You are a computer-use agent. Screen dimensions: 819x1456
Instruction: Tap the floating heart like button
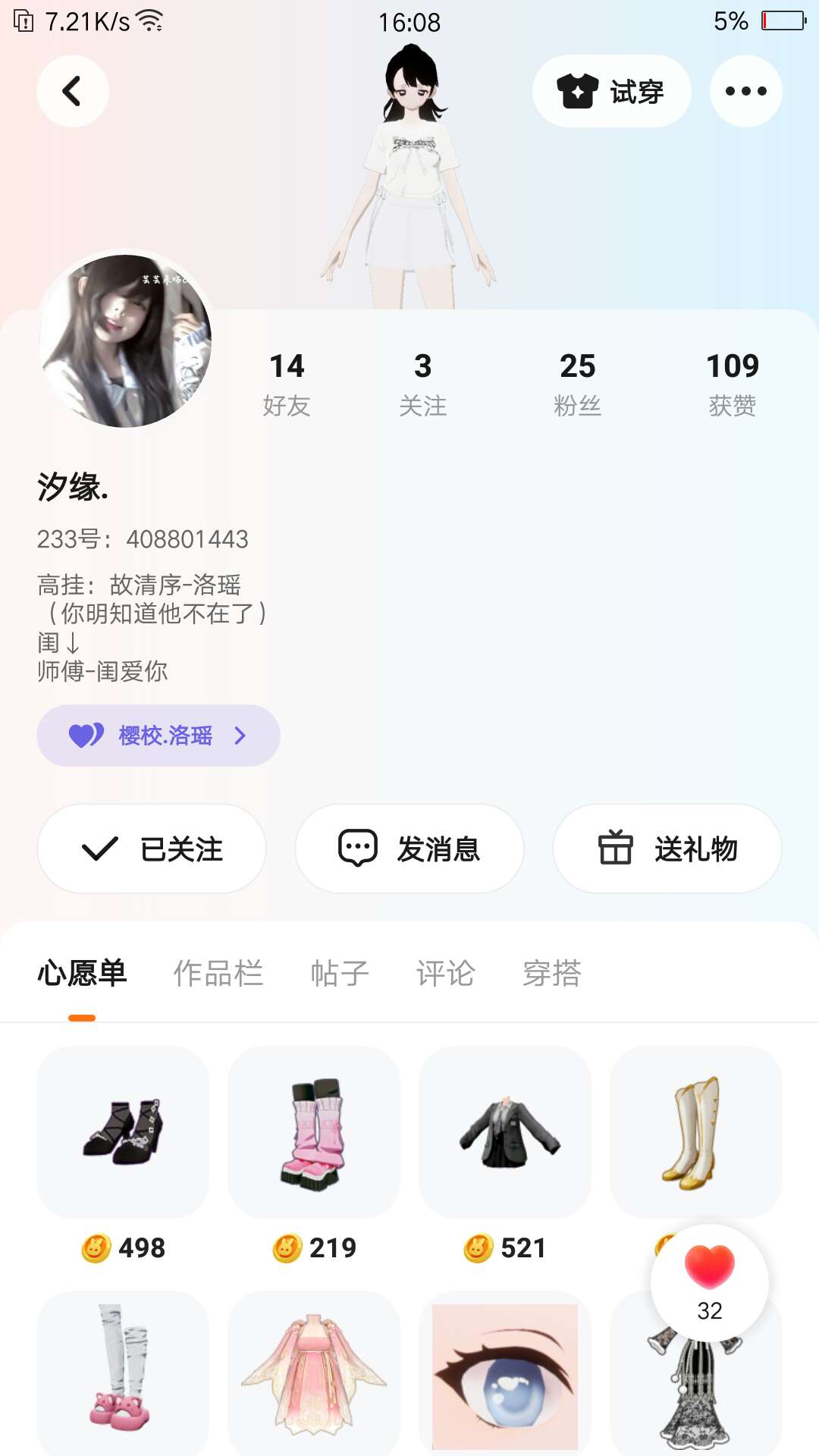(710, 1282)
